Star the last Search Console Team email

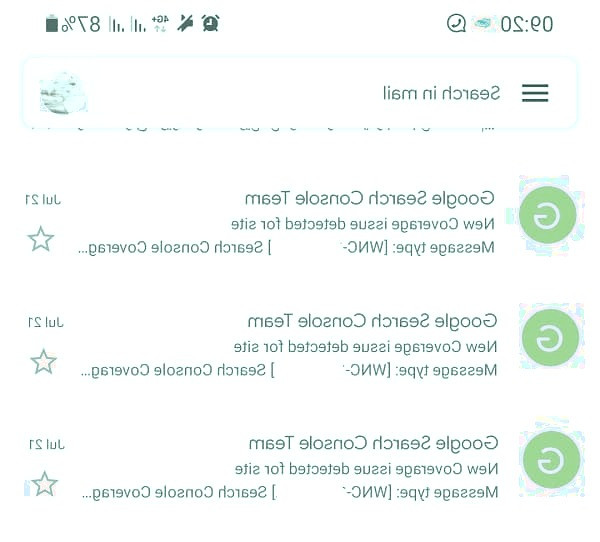(44, 484)
